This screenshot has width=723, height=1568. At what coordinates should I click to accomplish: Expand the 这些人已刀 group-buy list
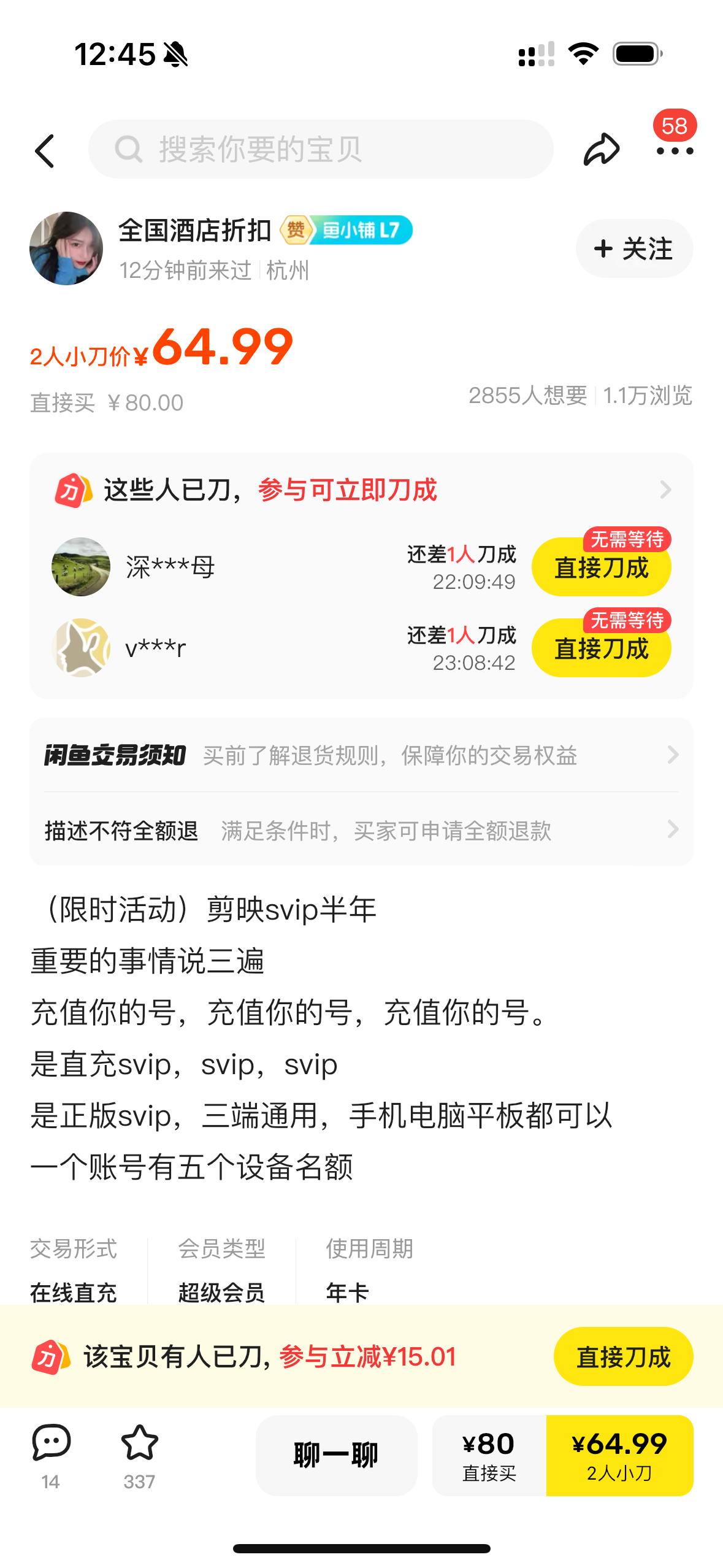[361, 490]
